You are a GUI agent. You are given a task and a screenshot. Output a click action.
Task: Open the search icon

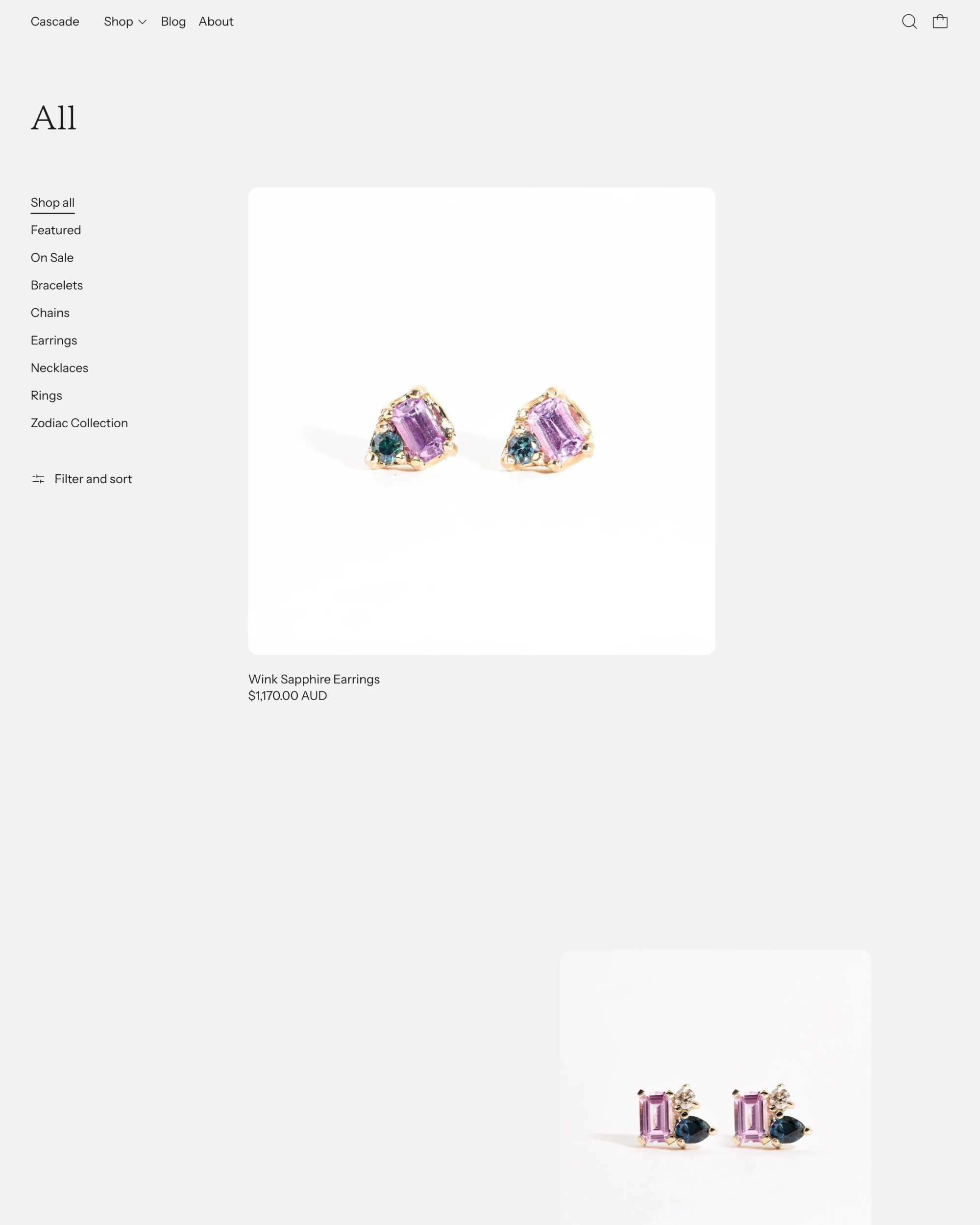909,22
